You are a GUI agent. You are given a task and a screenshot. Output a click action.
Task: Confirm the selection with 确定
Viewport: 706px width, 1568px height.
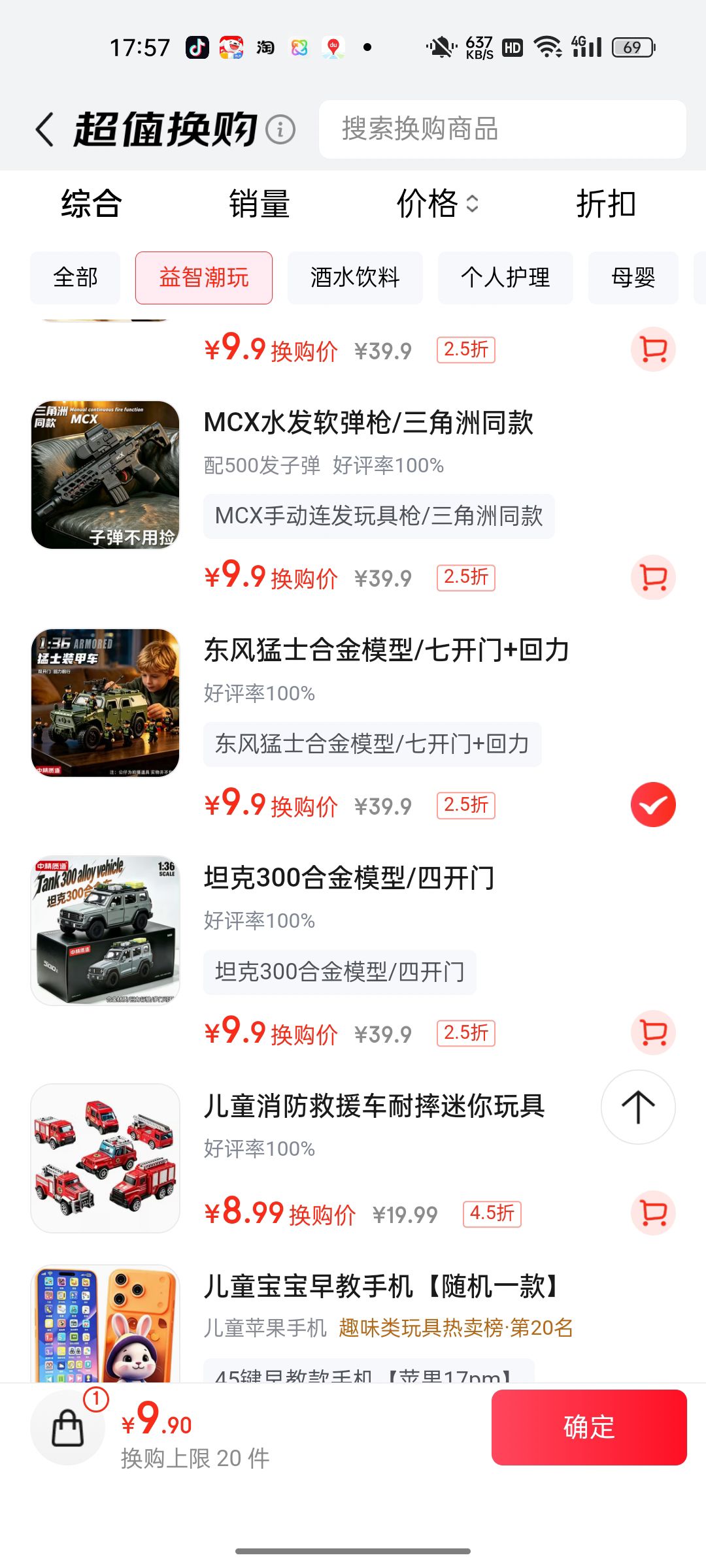pyautogui.click(x=589, y=1428)
